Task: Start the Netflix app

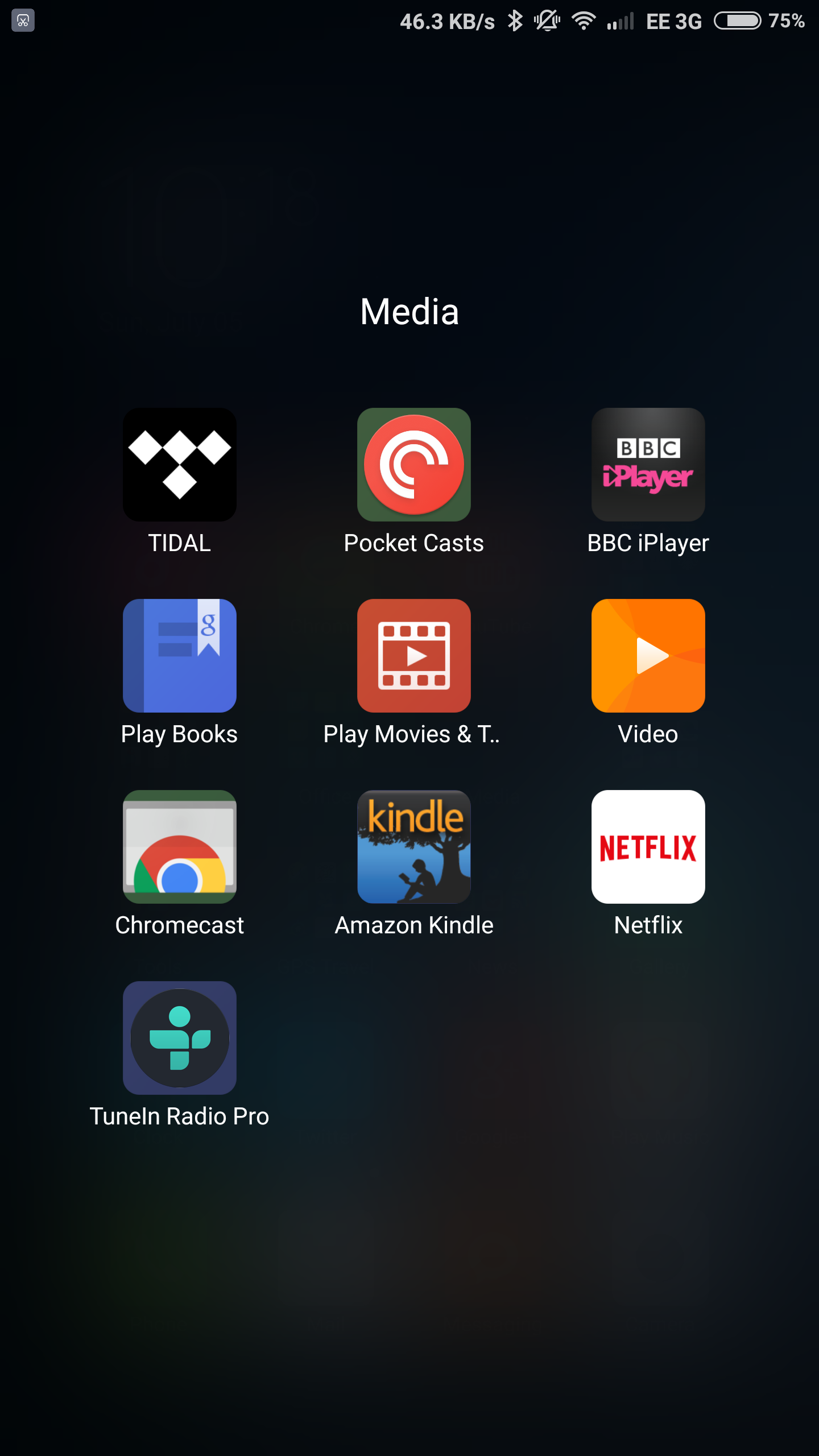Action: pos(648,846)
